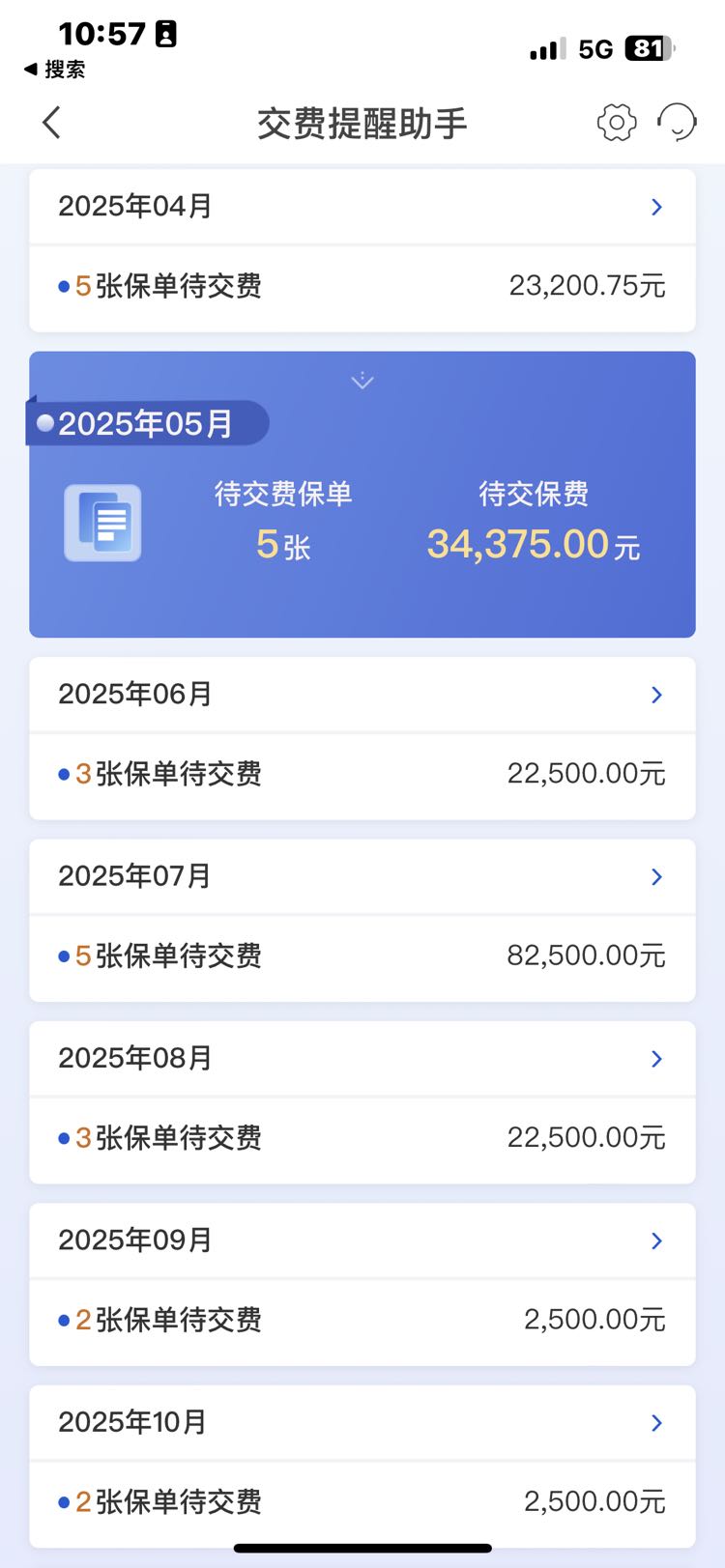The width and height of the screenshot is (725, 1568).
Task: Open the 2025年08月 payment details
Action: (x=362, y=1059)
